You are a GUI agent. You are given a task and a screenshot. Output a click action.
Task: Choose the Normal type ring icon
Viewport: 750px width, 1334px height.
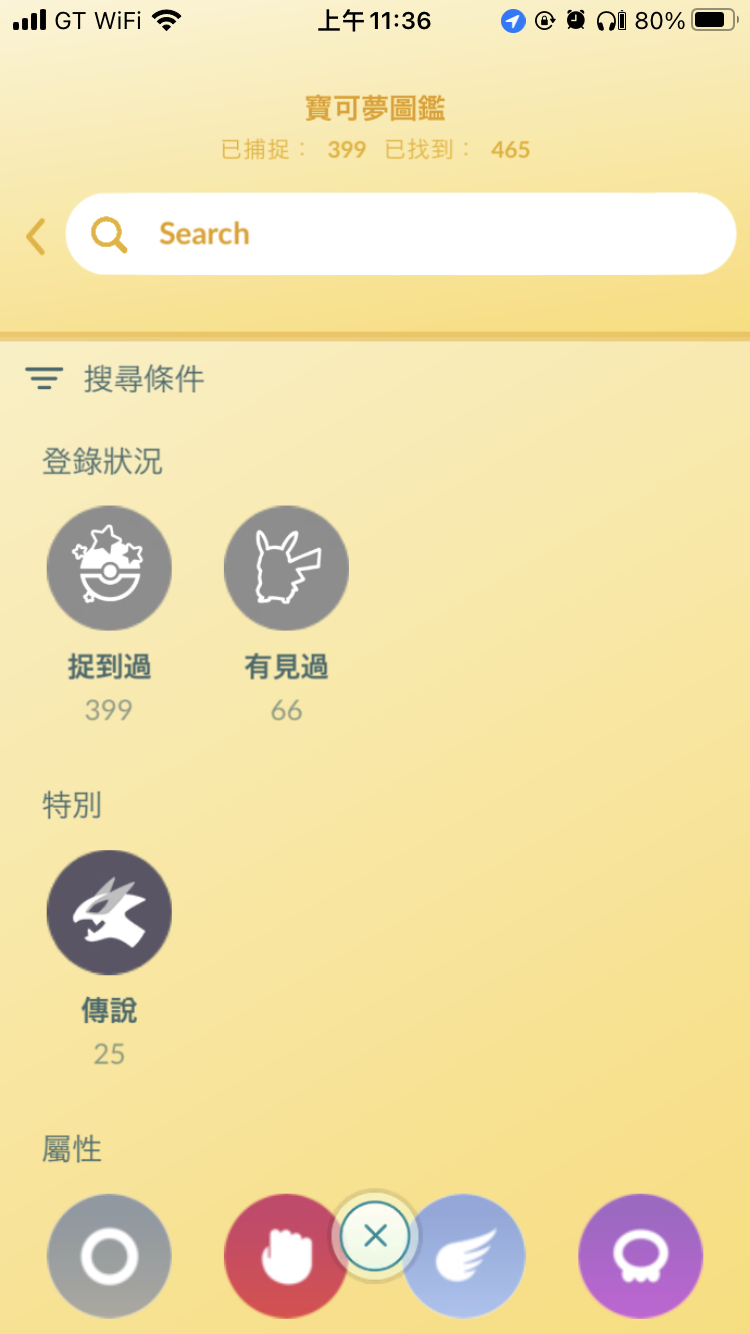[x=109, y=1256]
